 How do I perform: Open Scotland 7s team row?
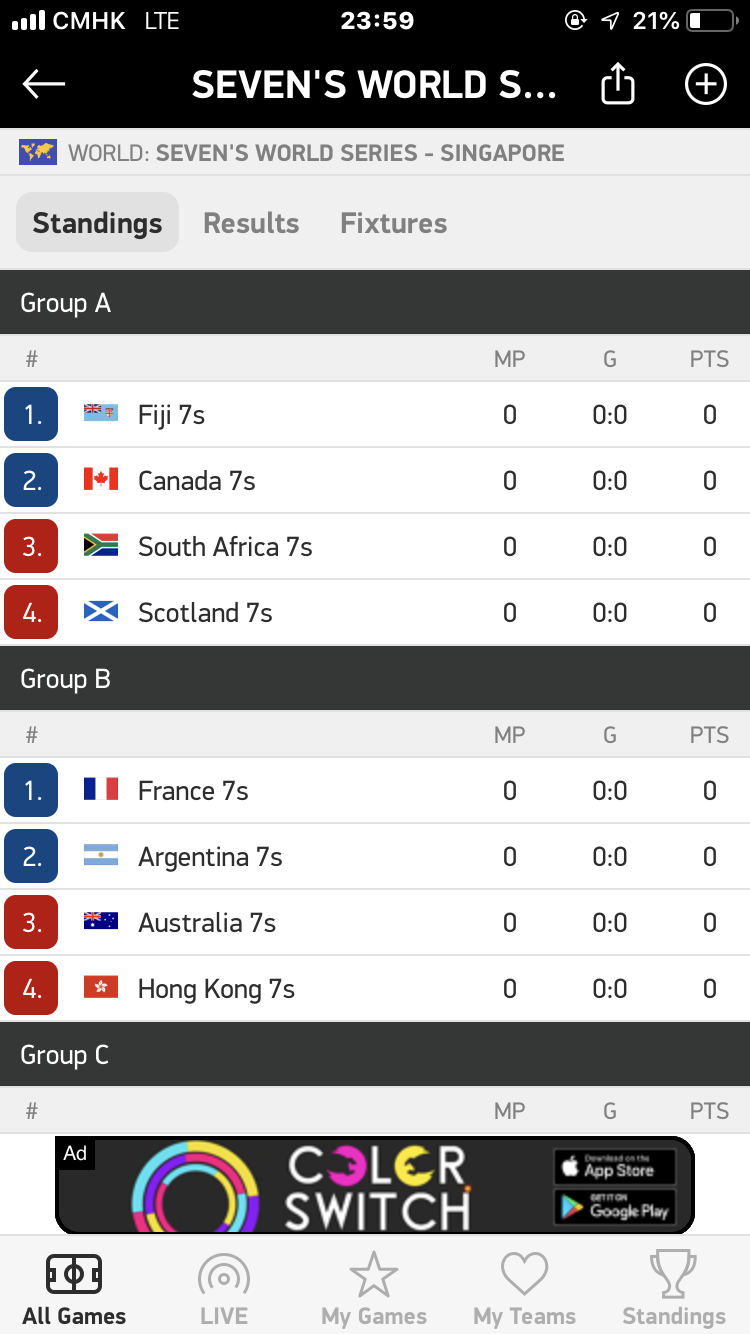[x=375, y=613]
